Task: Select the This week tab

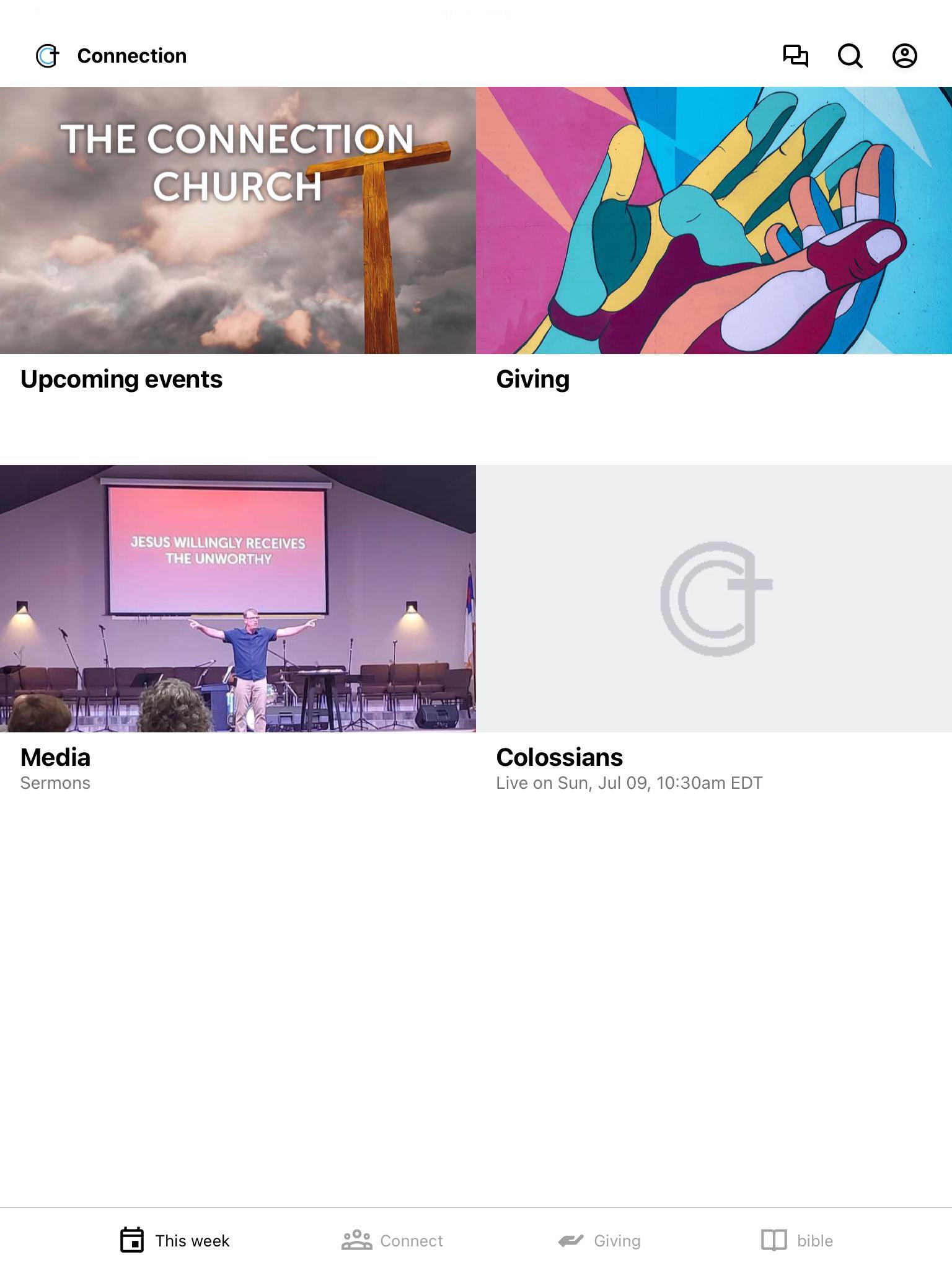Action: 175,1240
